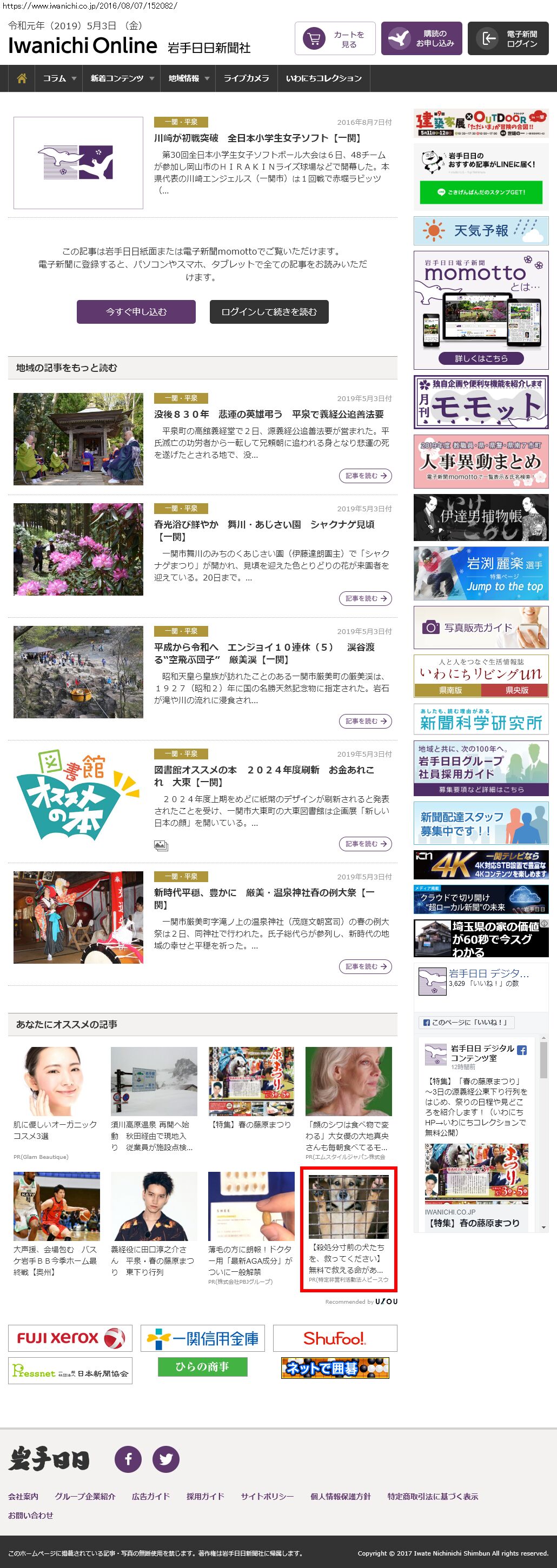Open the home icon in navigation bar
Viewport: 557px width, 1568px height.
pyautogui.click(x=22, y=78)
